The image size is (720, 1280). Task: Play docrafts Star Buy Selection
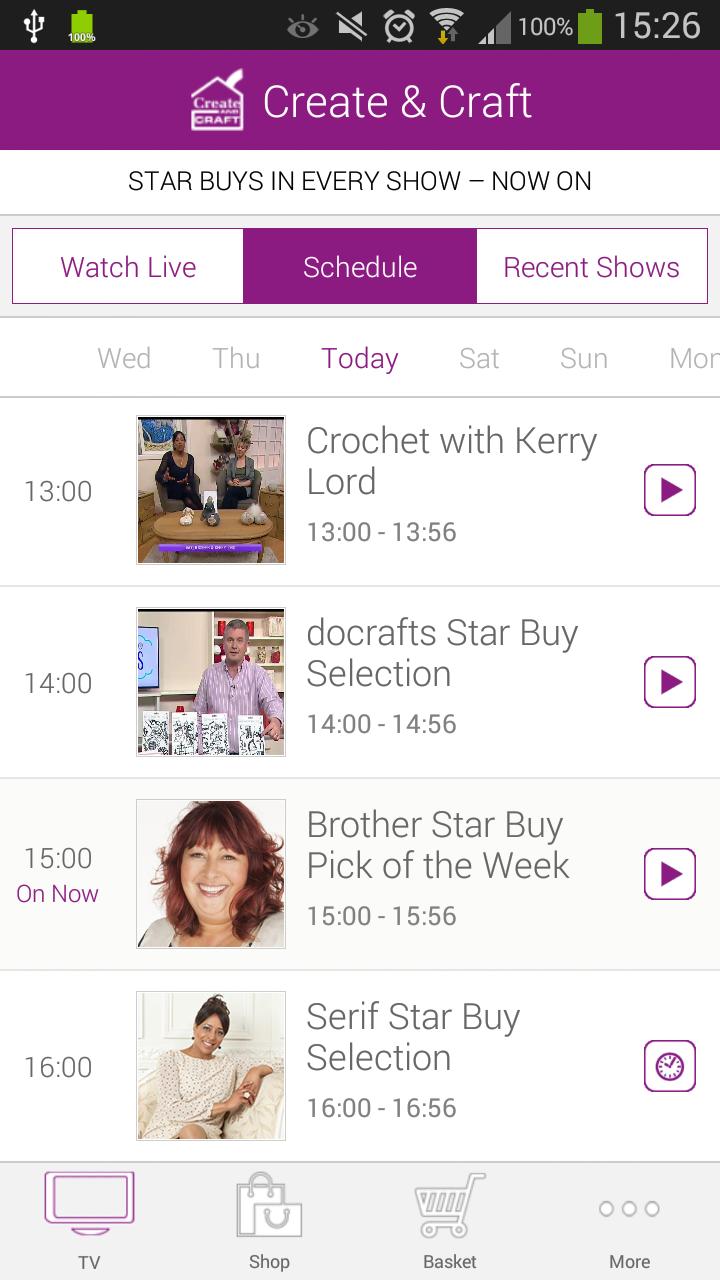pos(669,682)
